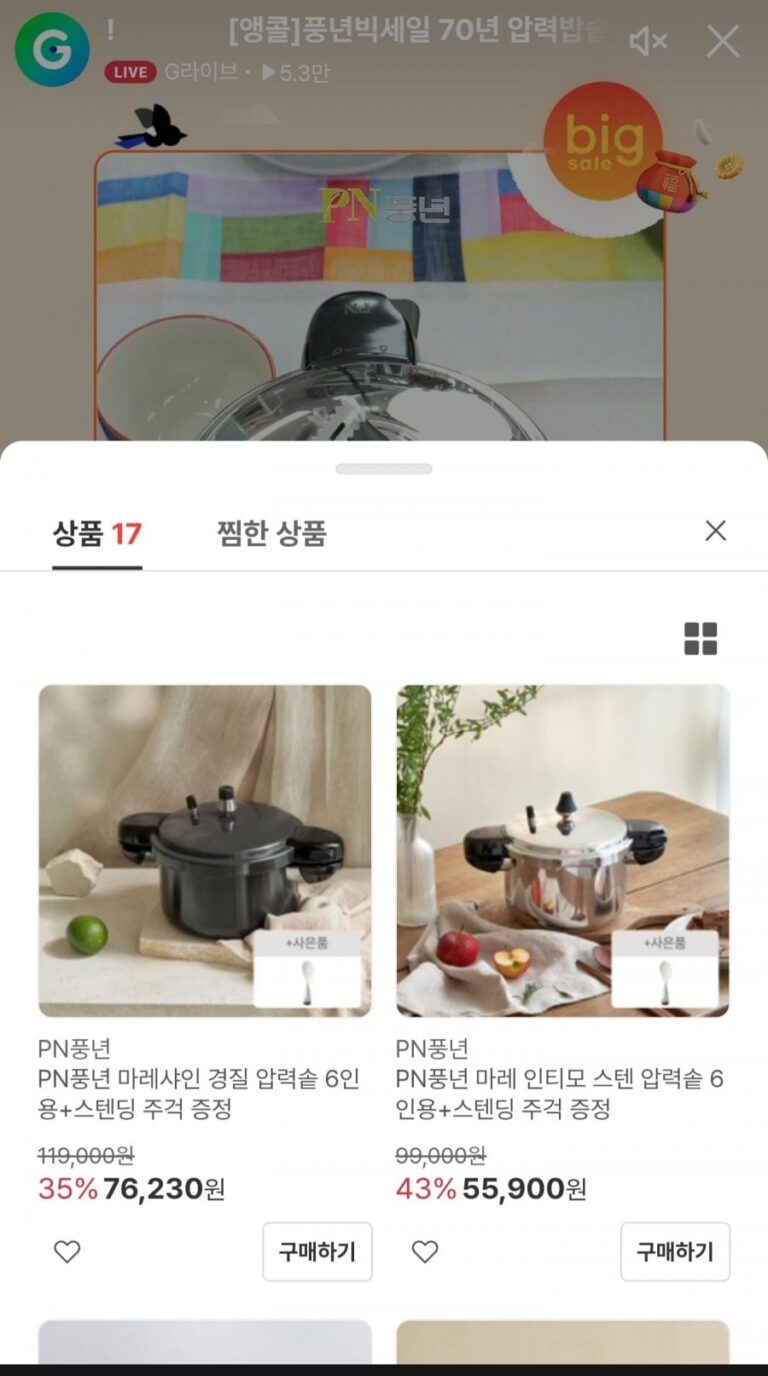Buy the 55,900원 stainless pressure cooker
The width and height of the screenshot is (768, 1376).
coord(675,1252)
